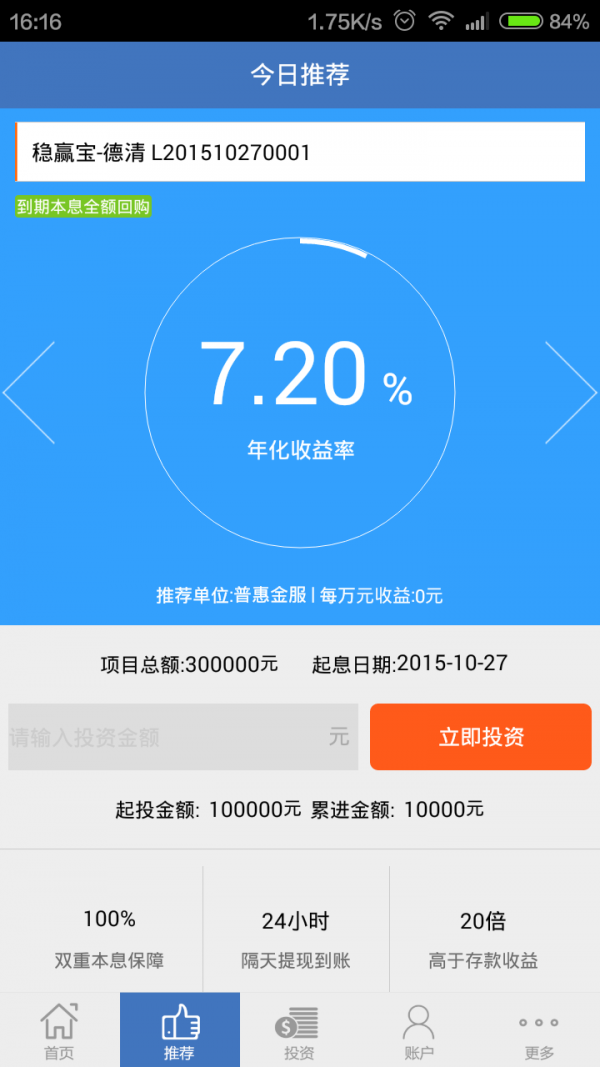This screenshot has width=600, height=1067.
Task: Open the 更多 tab
Action: click(539, 1030)
